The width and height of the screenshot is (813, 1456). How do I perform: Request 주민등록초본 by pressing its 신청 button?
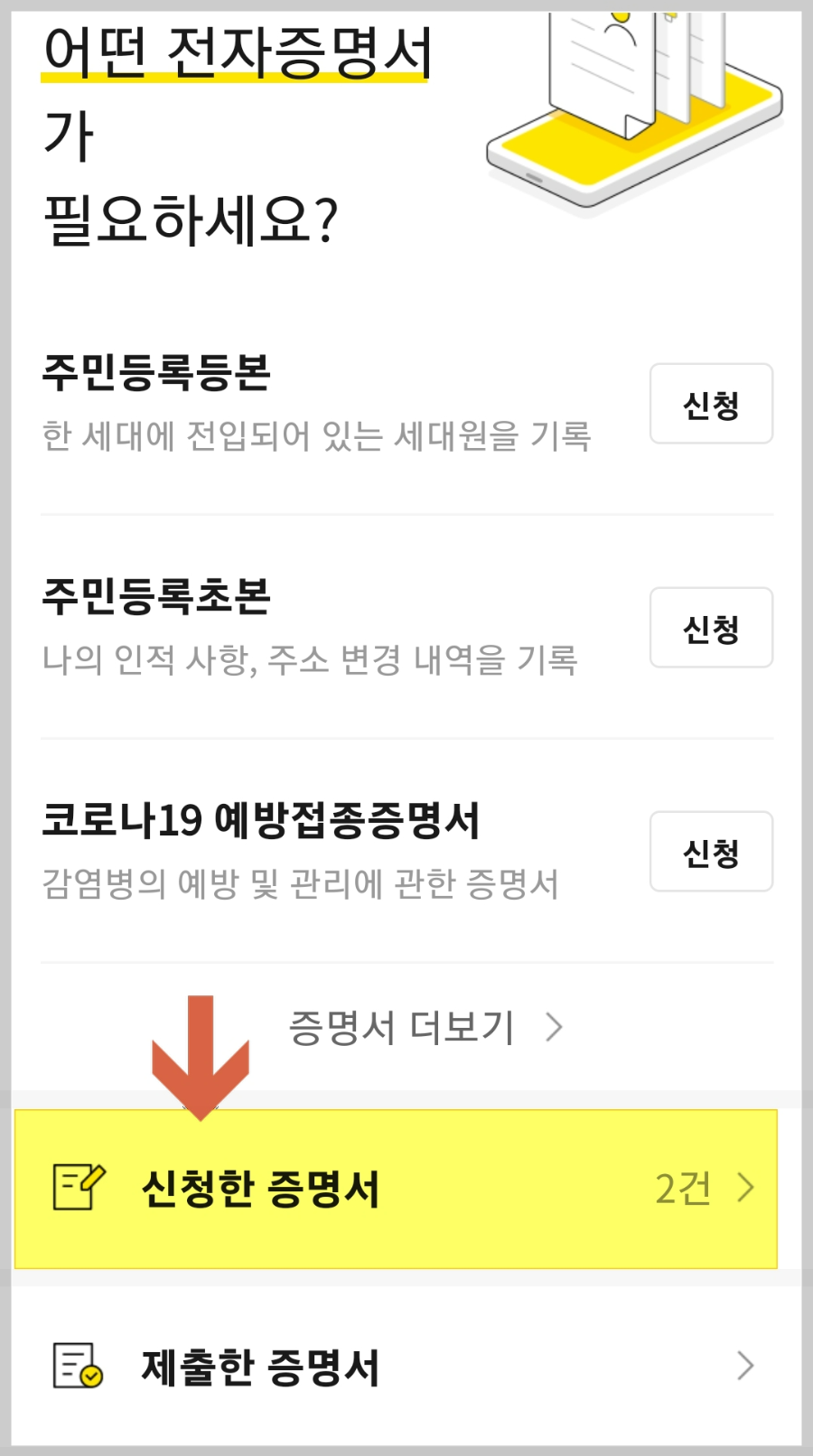click(711, 629)
